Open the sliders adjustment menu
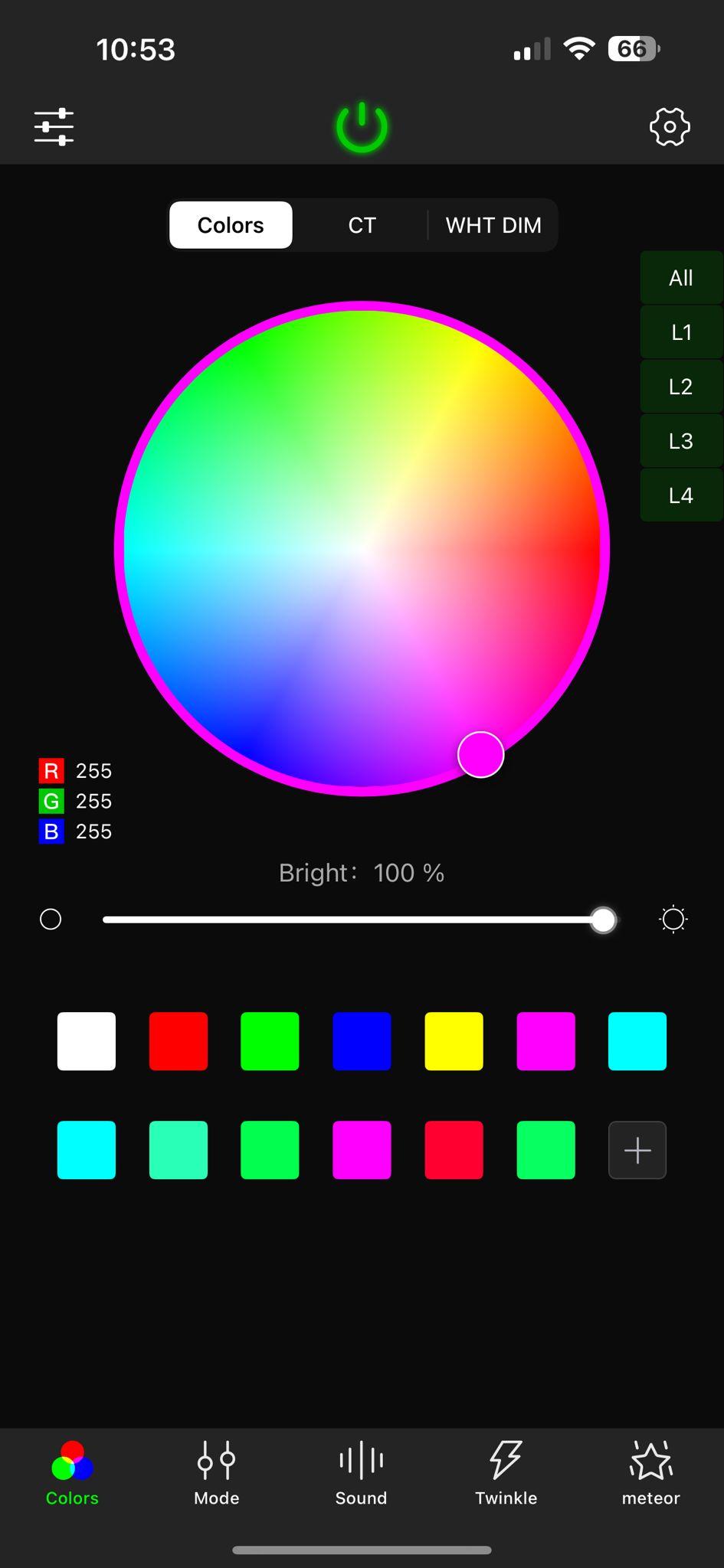This screenshot has width=724, height=1568. [x=54, y=126]
